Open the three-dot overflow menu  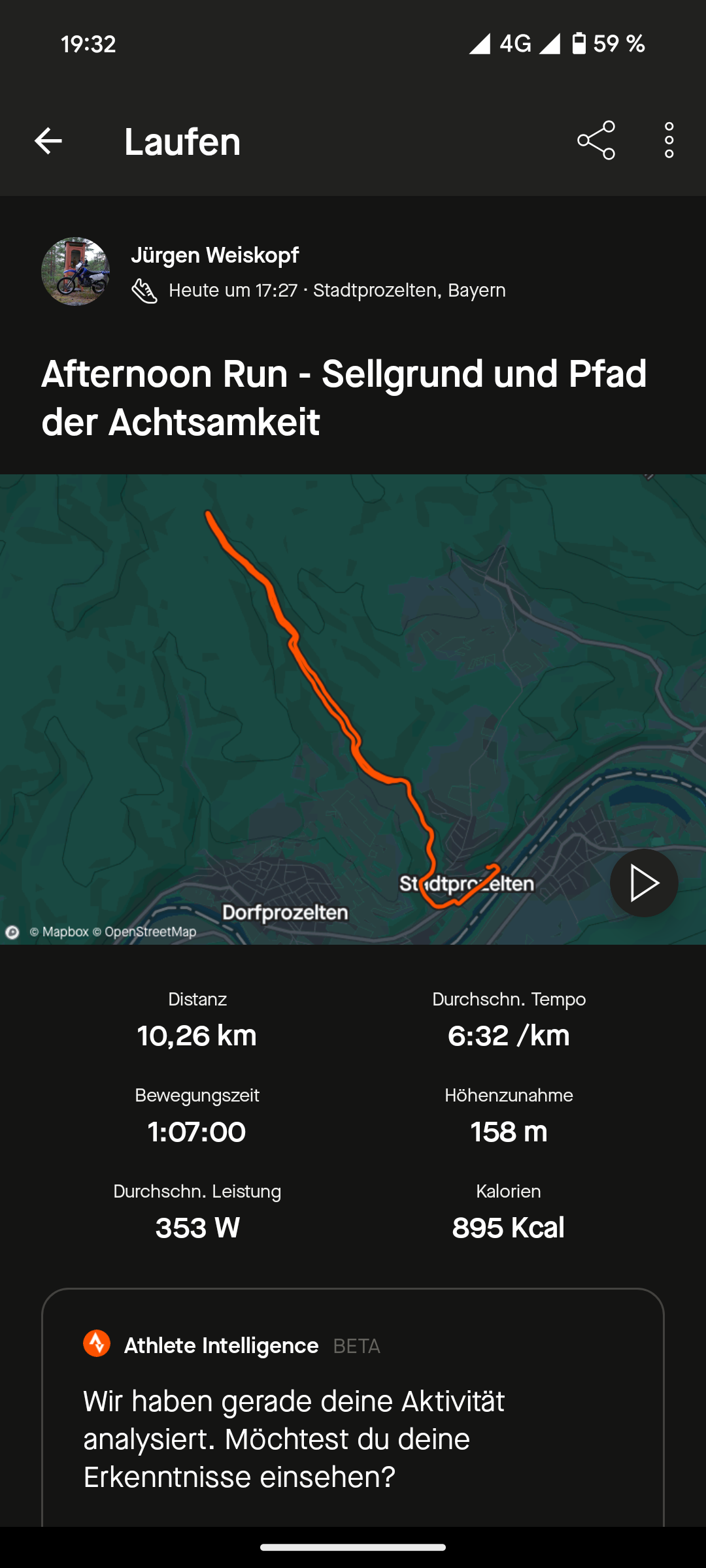pos(669,140)
